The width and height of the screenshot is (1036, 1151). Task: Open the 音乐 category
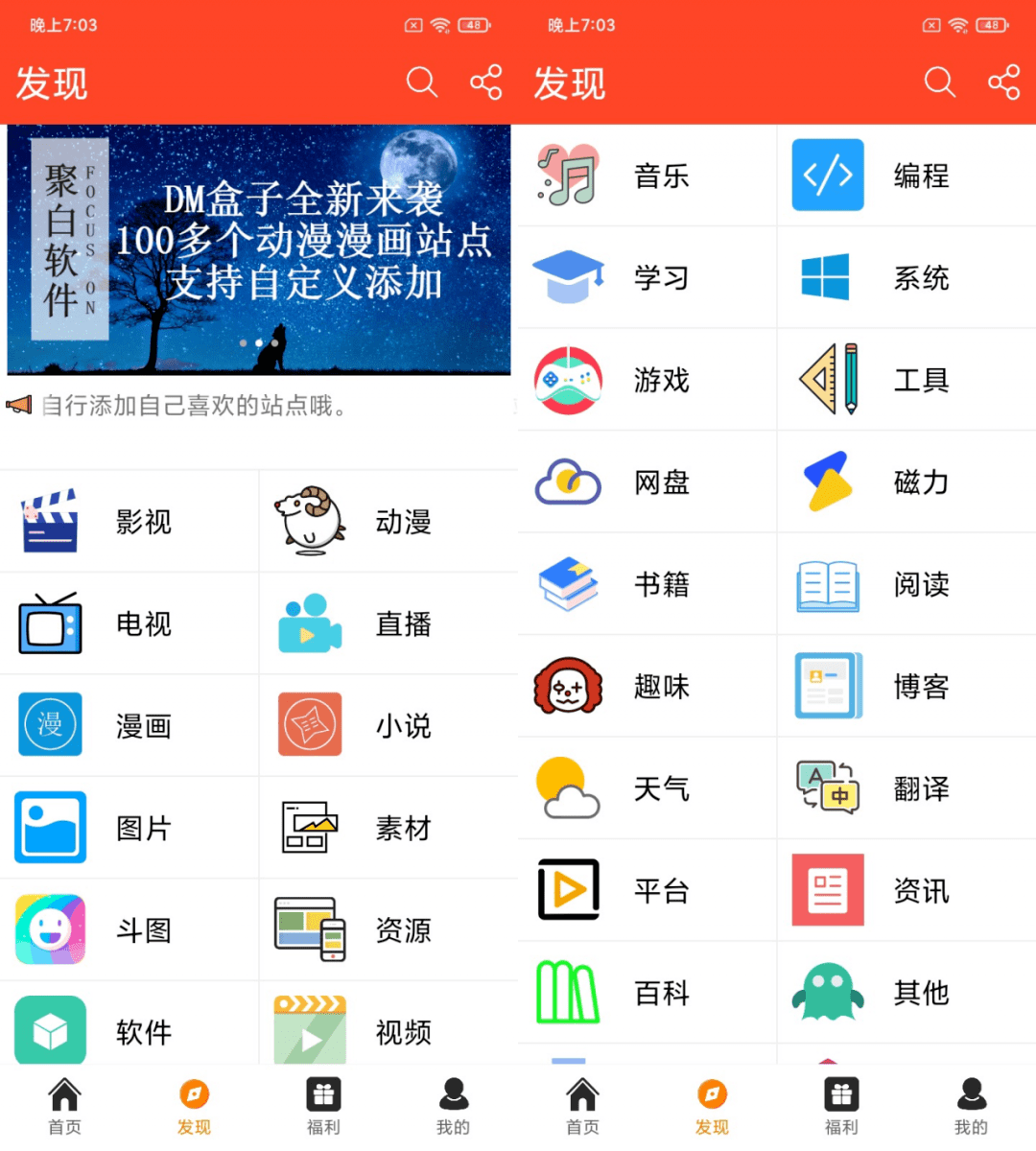pos(647,176)
